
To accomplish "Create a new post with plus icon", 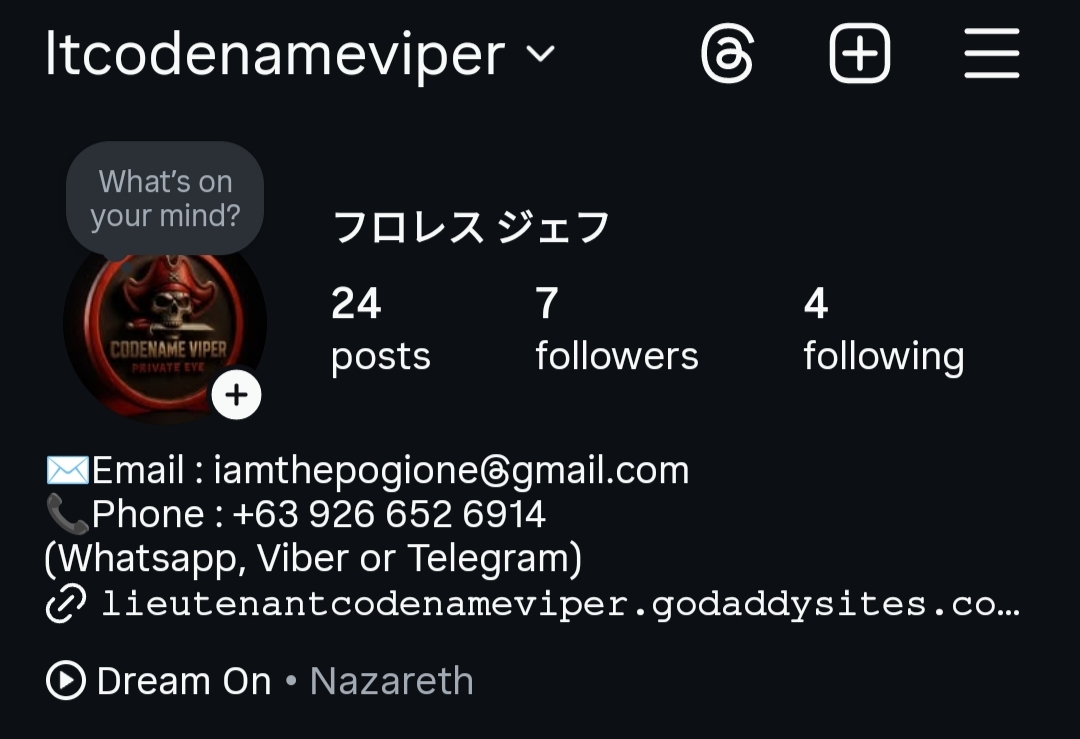I will point(859,54).
